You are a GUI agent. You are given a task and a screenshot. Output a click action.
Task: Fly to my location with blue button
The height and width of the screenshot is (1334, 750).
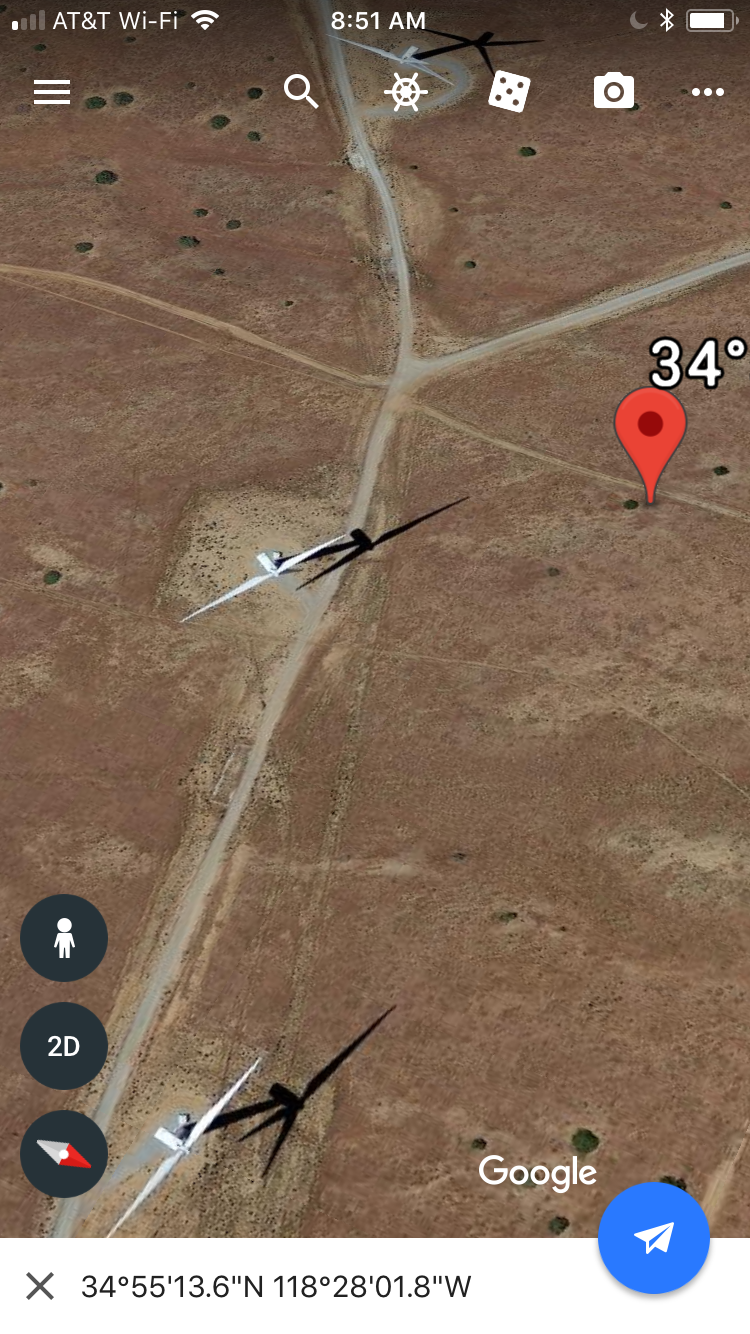[654, 1238]
